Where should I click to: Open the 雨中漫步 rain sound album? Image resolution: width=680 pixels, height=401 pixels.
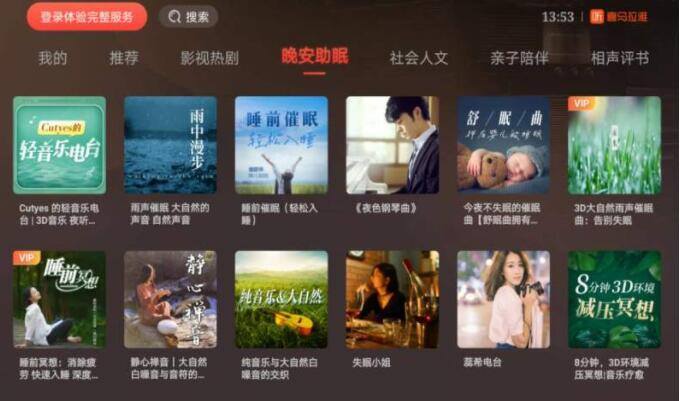click(170, 145)
